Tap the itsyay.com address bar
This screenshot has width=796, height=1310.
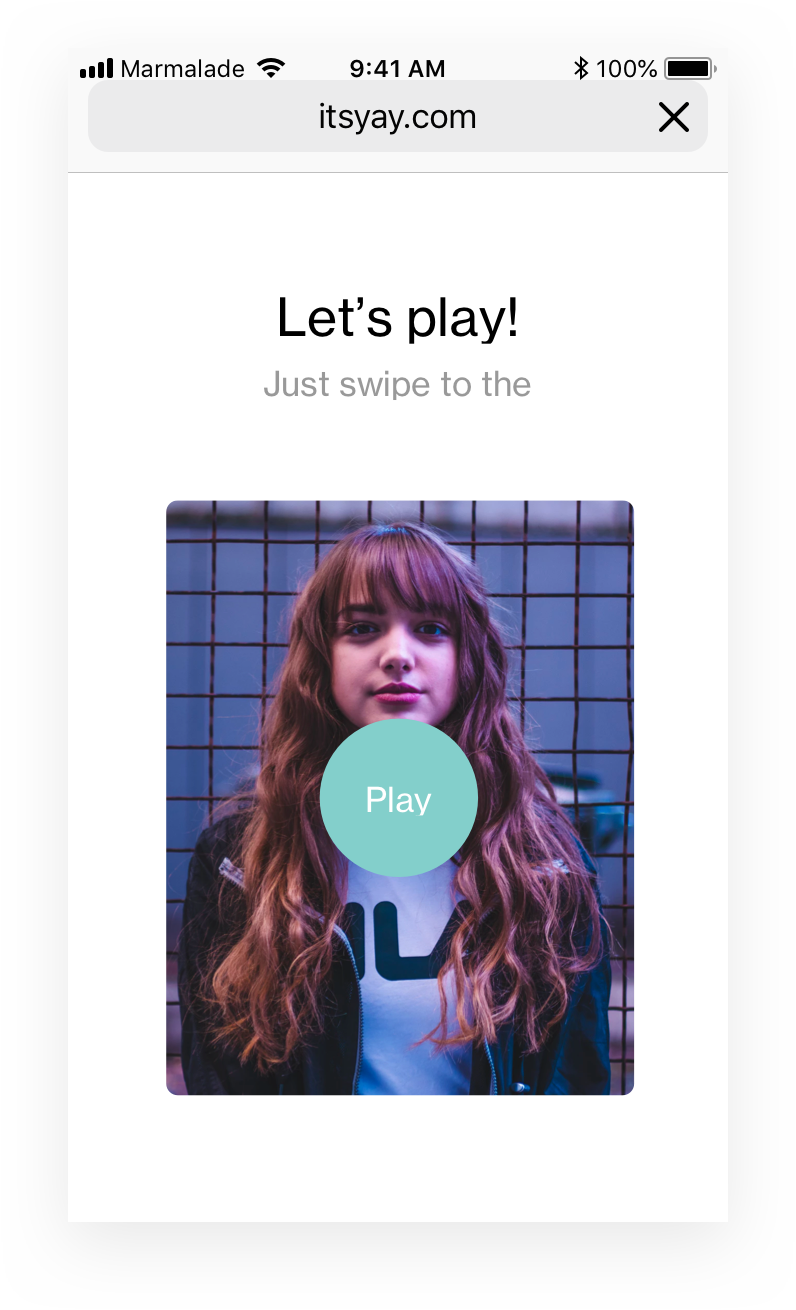[397, 118]
